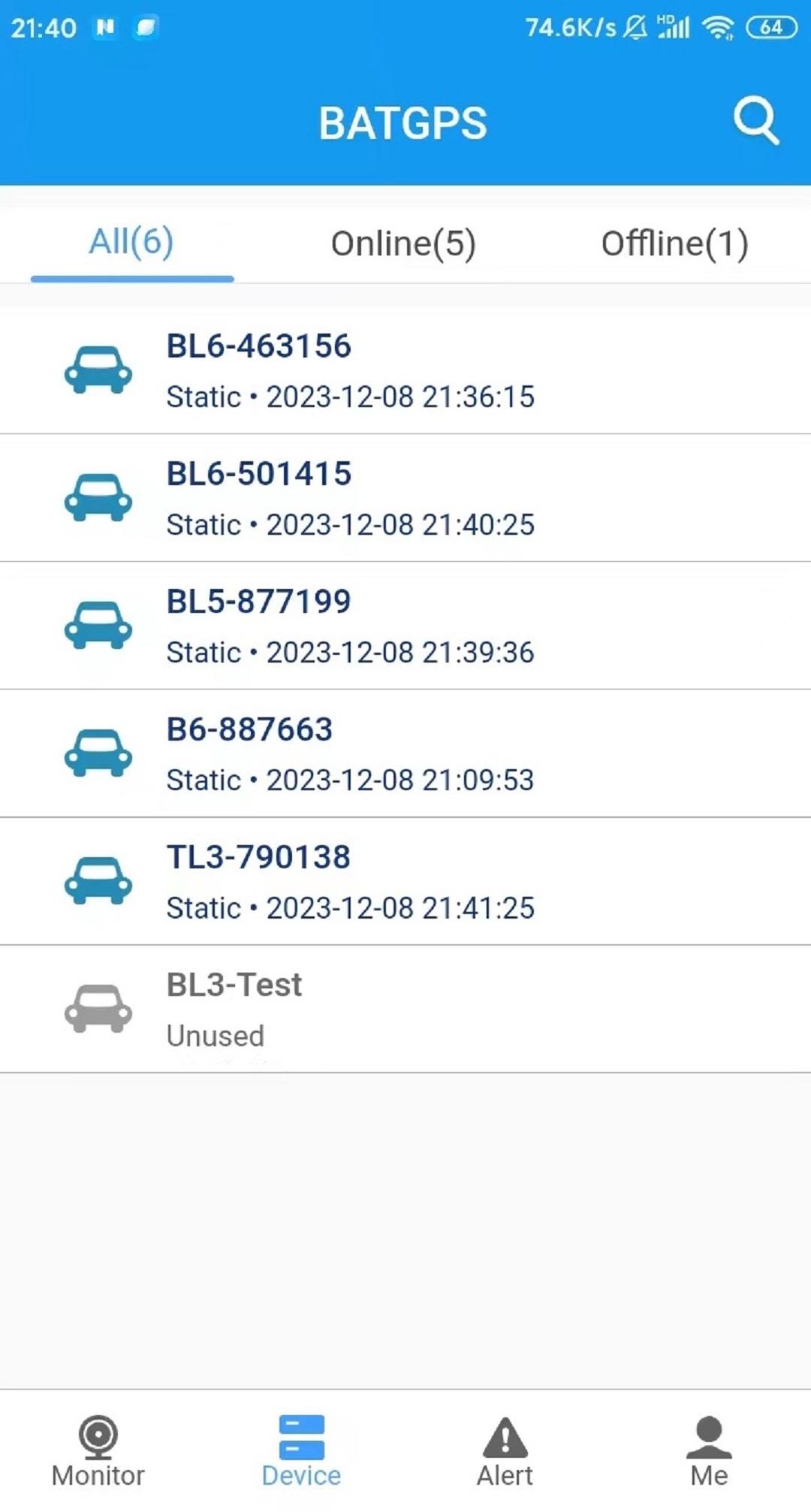Image resolution: width=811 pixels, height=1512 pixels.
Task: Open device BL6-463156
Action: click(x=405, y=370)
